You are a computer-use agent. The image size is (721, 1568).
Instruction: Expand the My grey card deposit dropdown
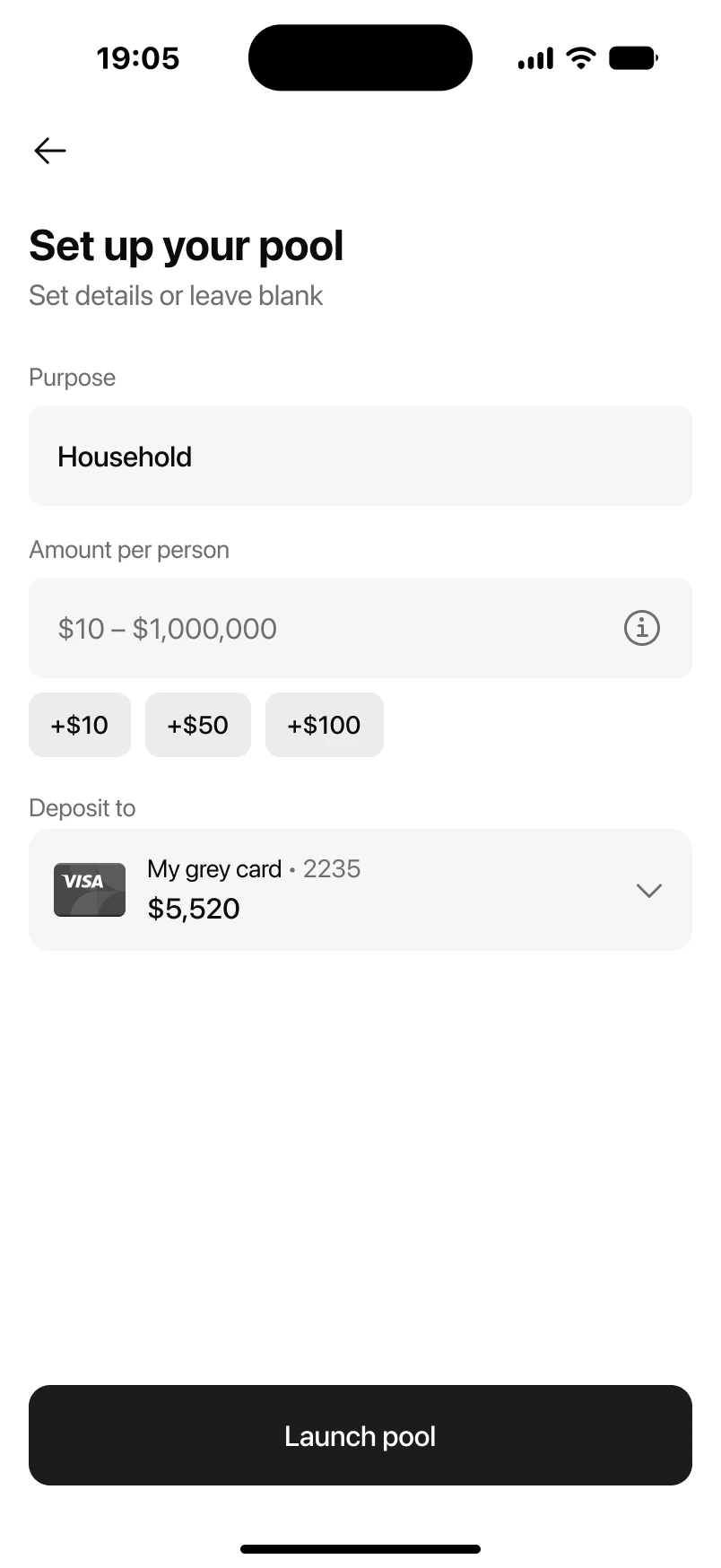(x=360, y=890)
